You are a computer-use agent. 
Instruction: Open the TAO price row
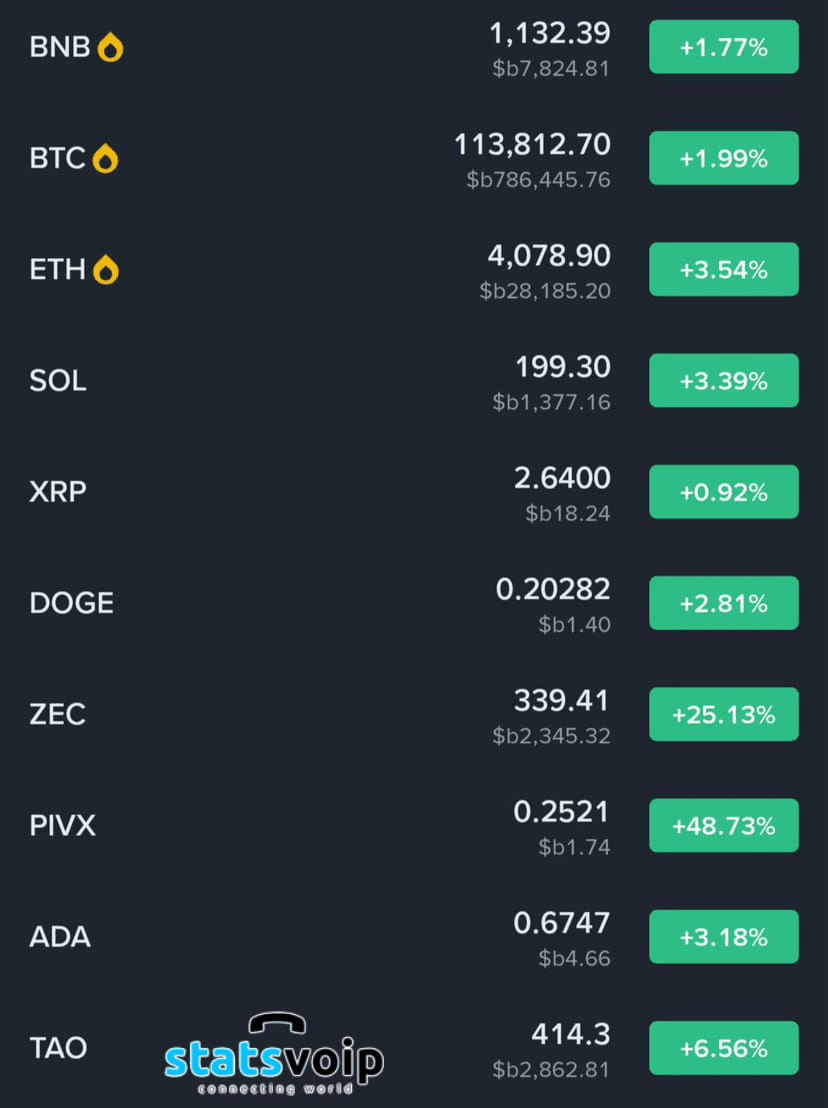coord(58,1048)
